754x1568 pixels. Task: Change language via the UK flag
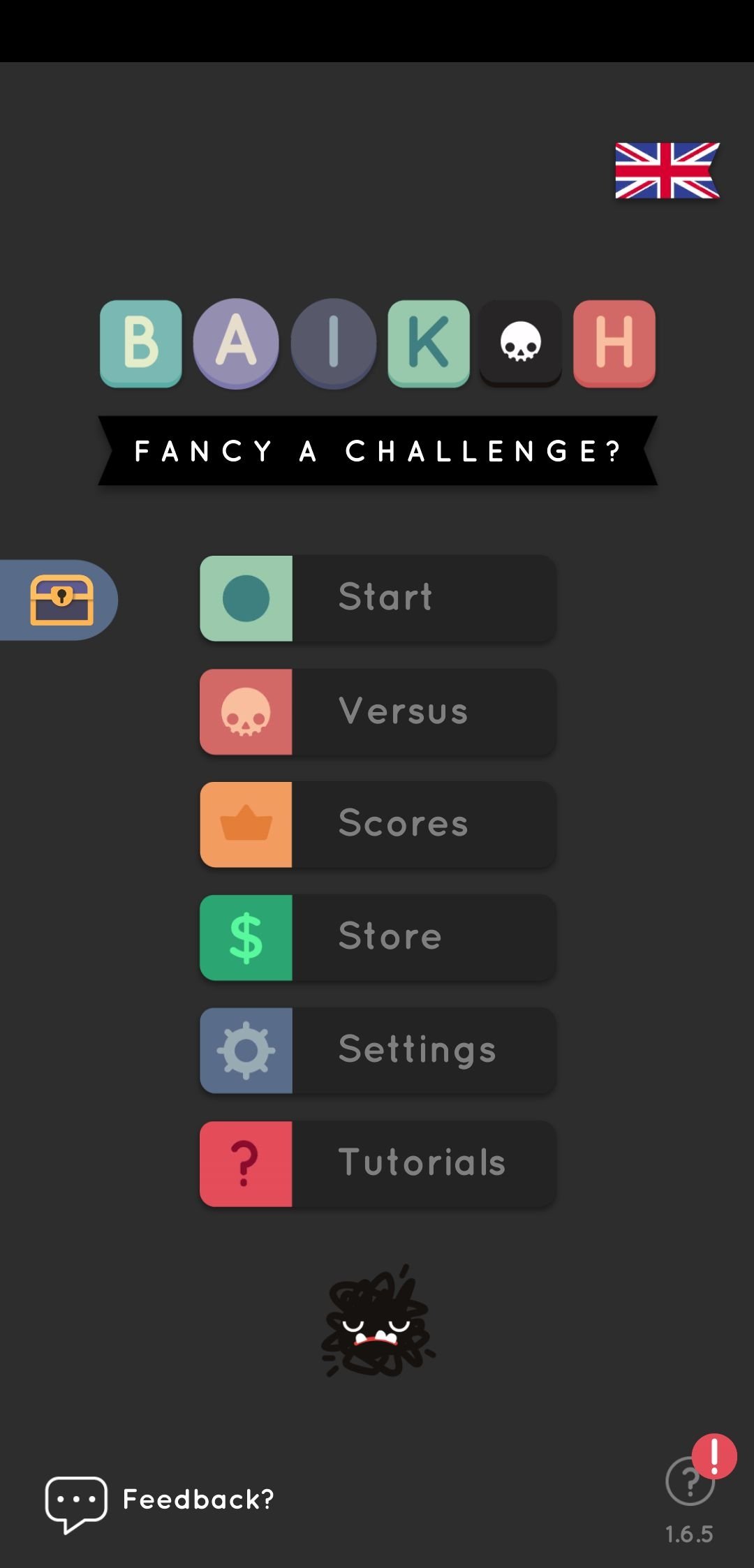(667, 171)
